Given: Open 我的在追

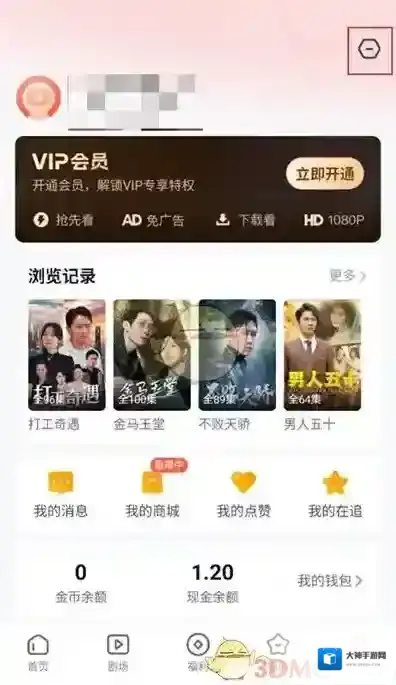Looking at the screenshot, I should [335, 495].
